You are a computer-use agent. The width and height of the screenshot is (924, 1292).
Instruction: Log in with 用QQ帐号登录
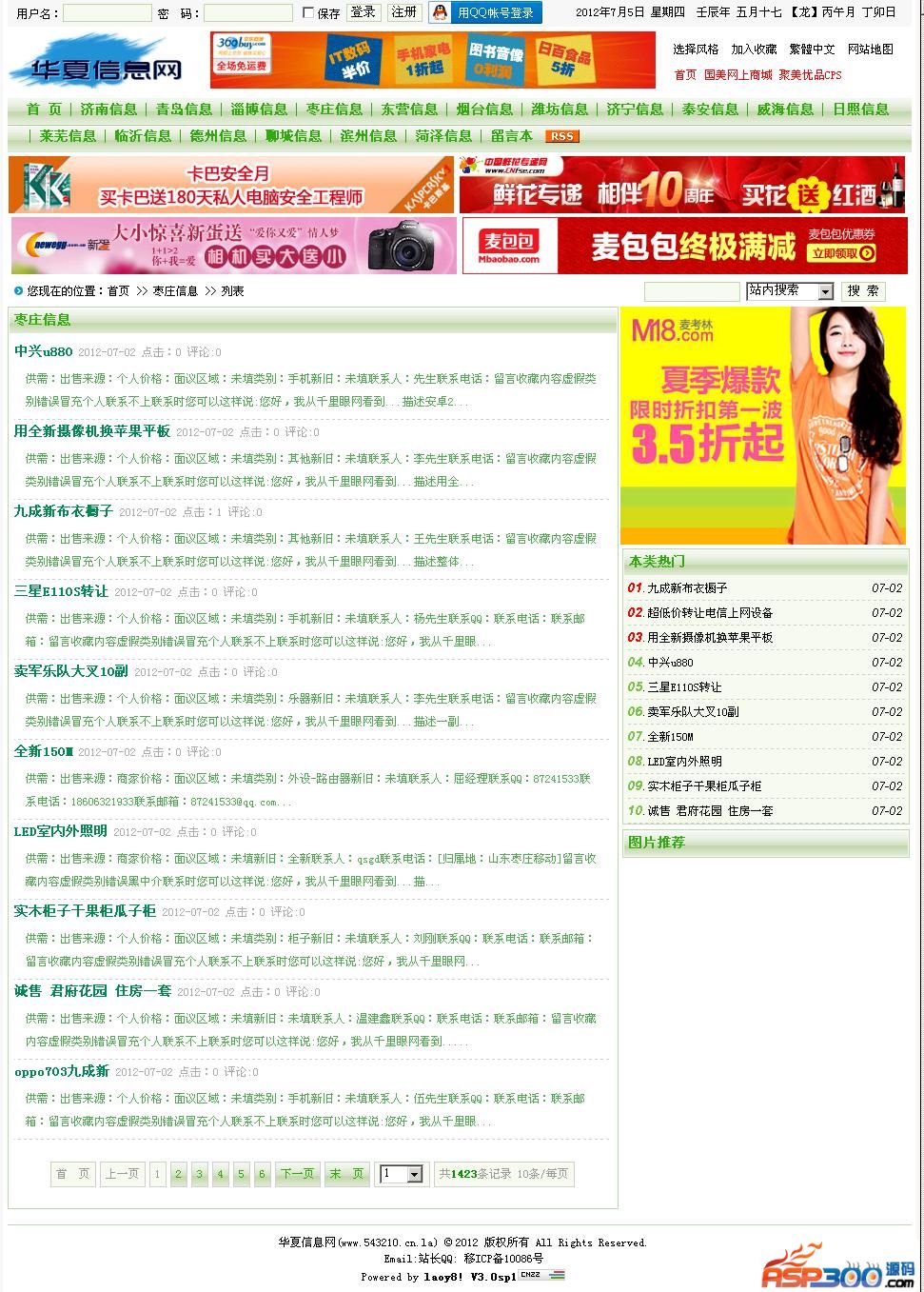click(485, 12)
